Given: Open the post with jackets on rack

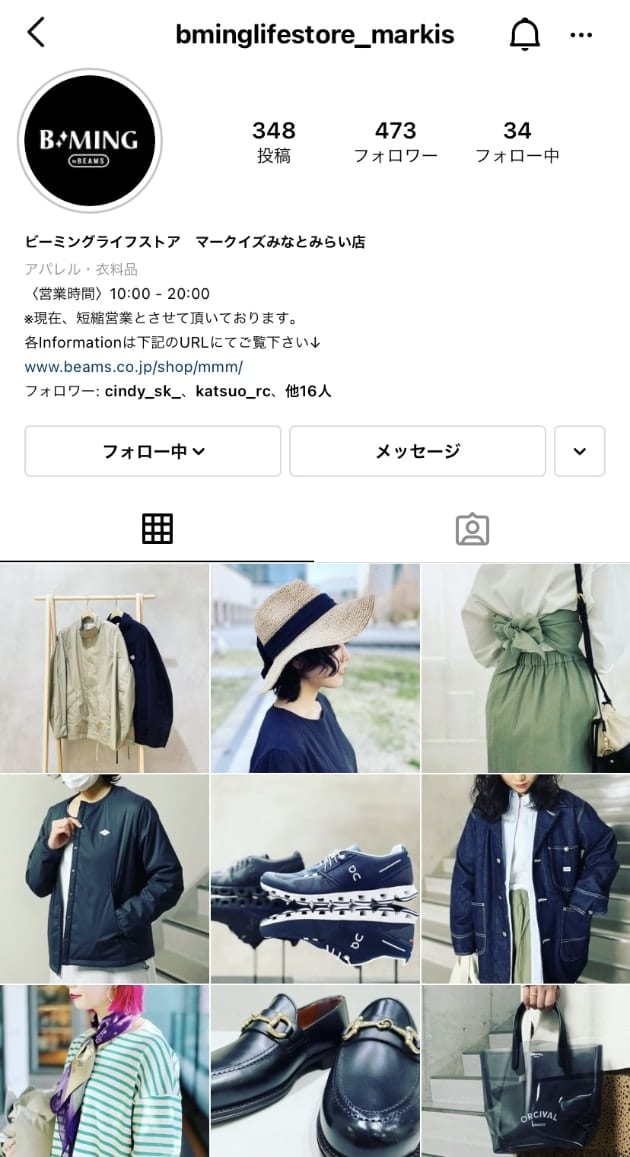Looking at the screenshot, I should tap(104, 668).
